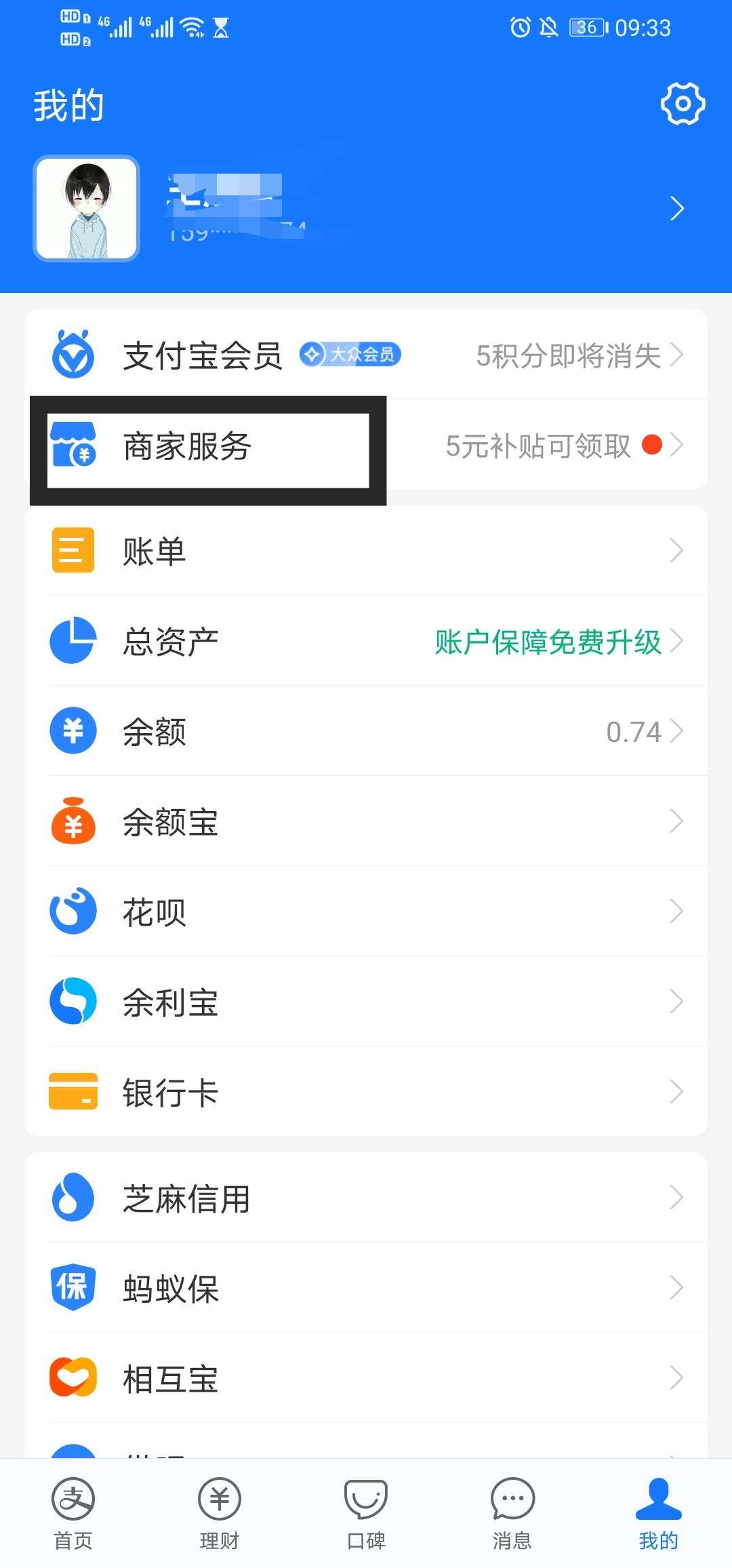
Task: Click the 银行卡 bank card icon
Action: [72, 1091]
